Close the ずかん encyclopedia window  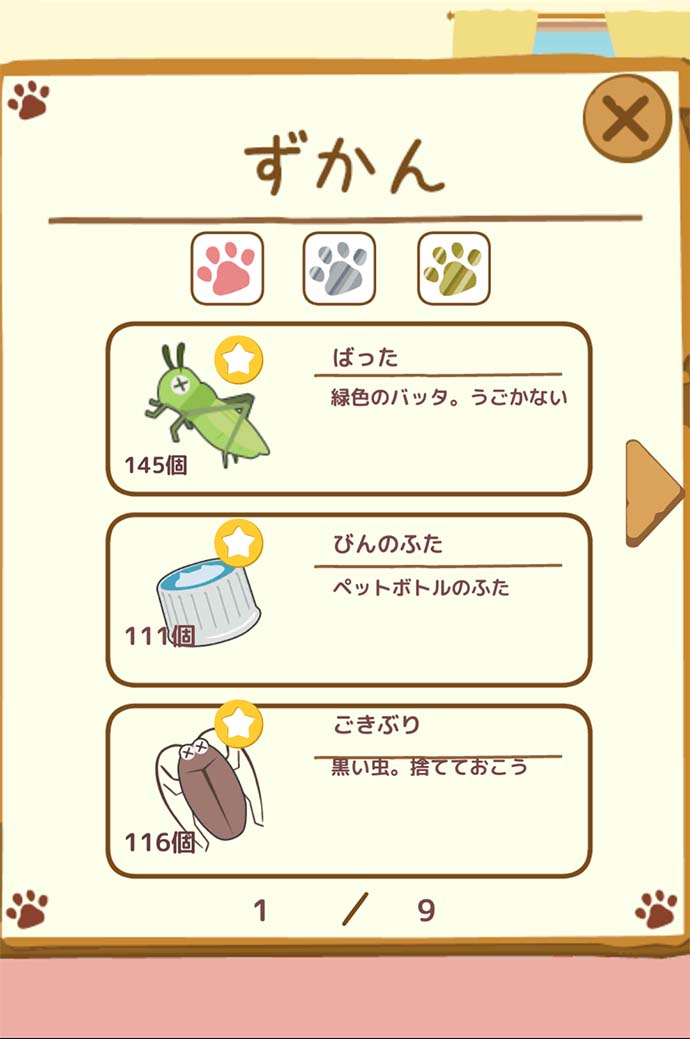[626, 120]
